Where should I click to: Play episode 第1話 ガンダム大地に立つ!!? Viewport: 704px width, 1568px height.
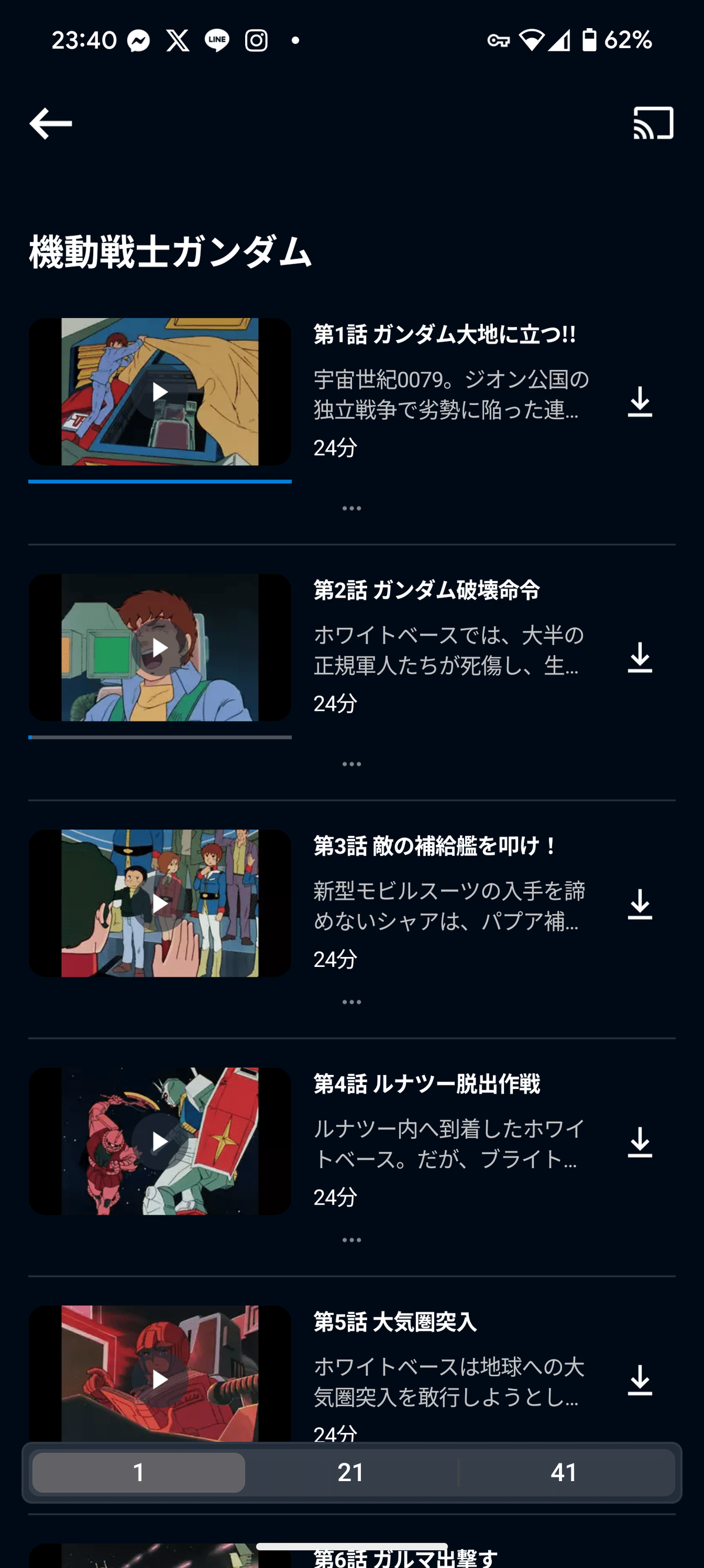point(160,392)
